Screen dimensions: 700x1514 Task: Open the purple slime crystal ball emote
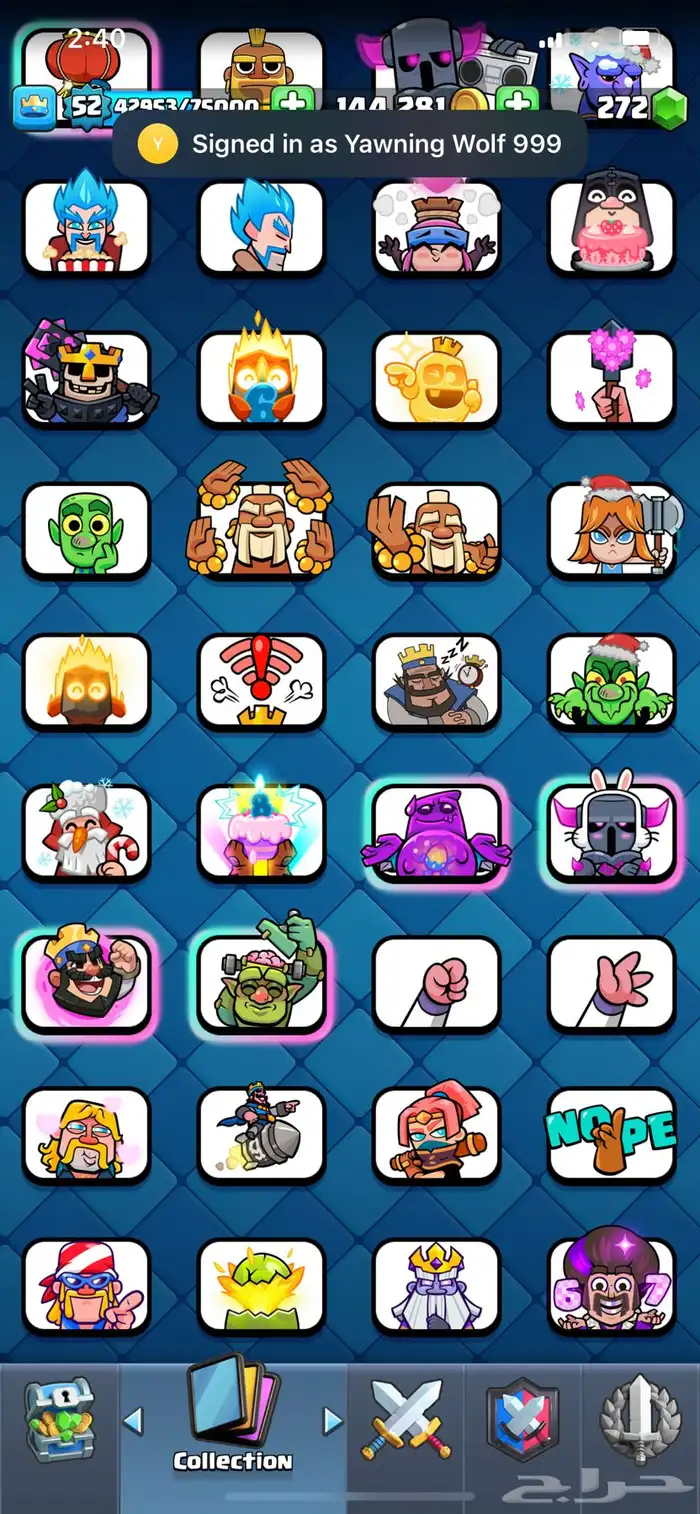(x=436, y=834)
